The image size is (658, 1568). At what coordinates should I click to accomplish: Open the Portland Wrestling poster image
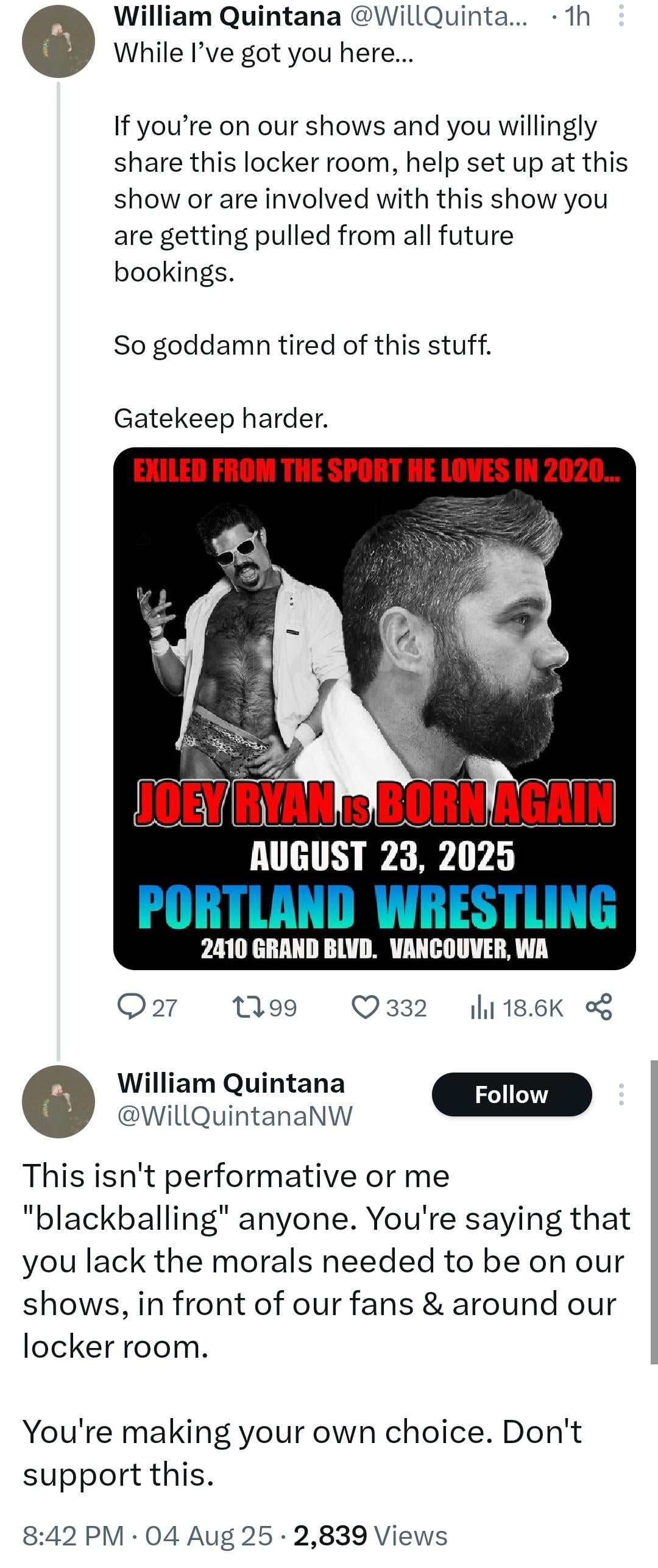tap(374, 708)
